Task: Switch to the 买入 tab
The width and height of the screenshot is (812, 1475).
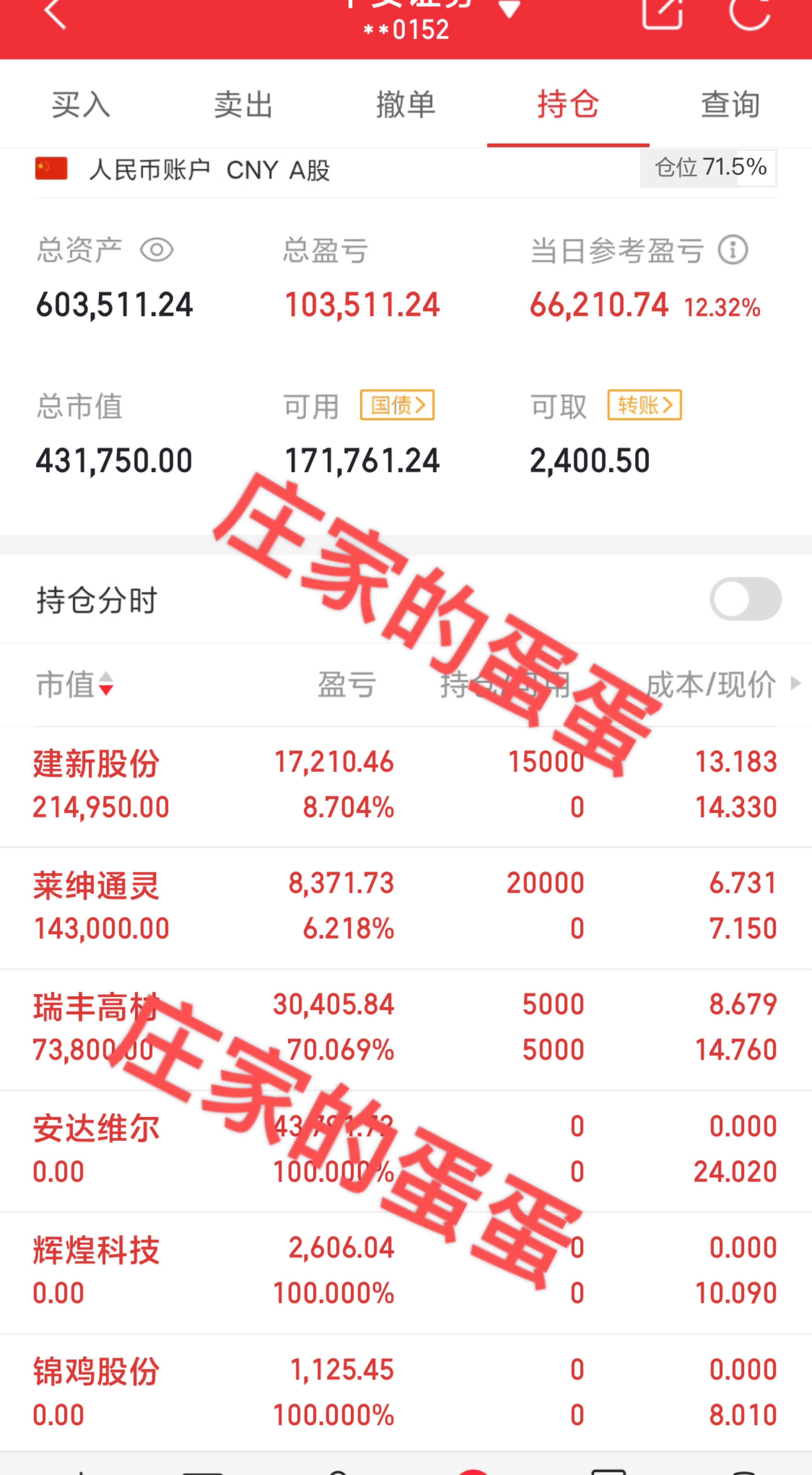Action: 80,105
